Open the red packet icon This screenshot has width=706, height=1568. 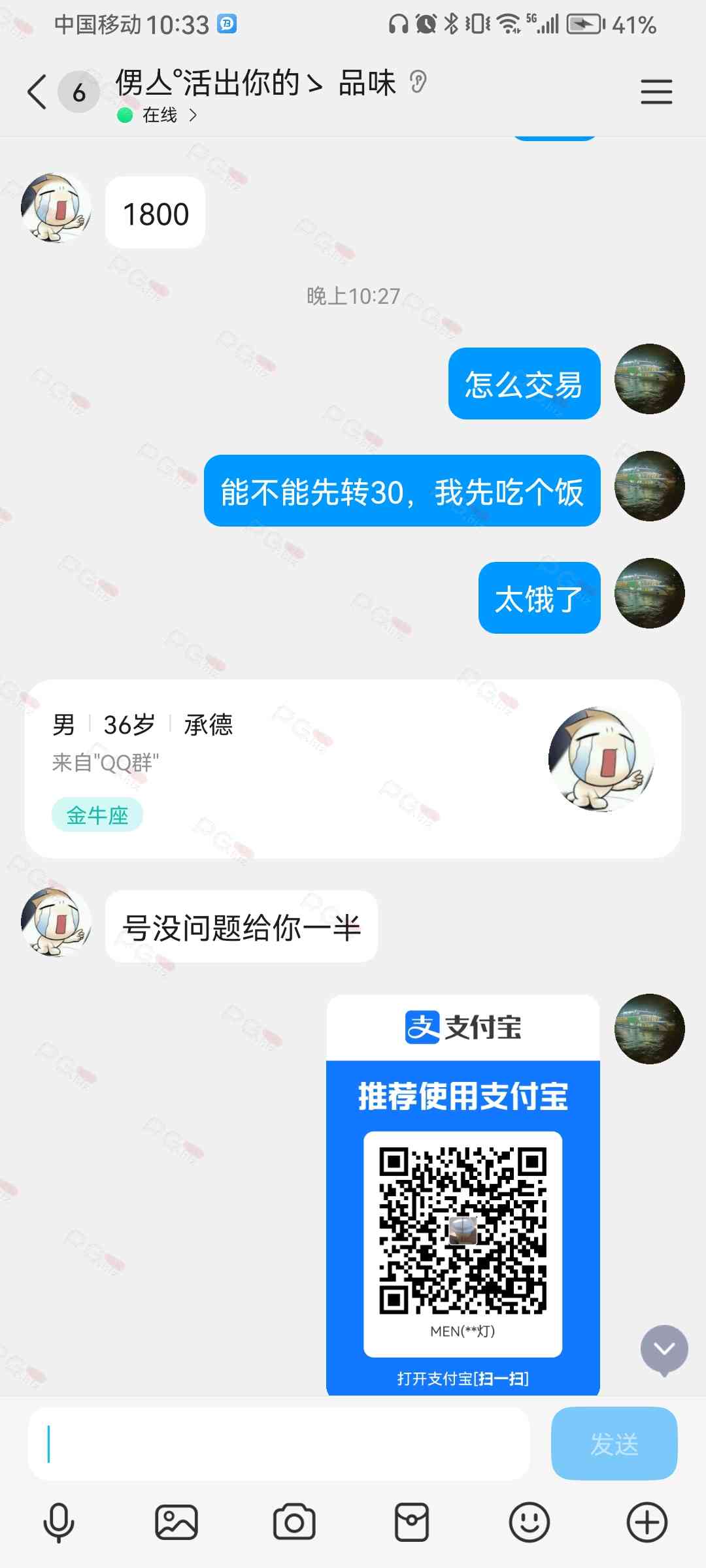coord(412,1522)
